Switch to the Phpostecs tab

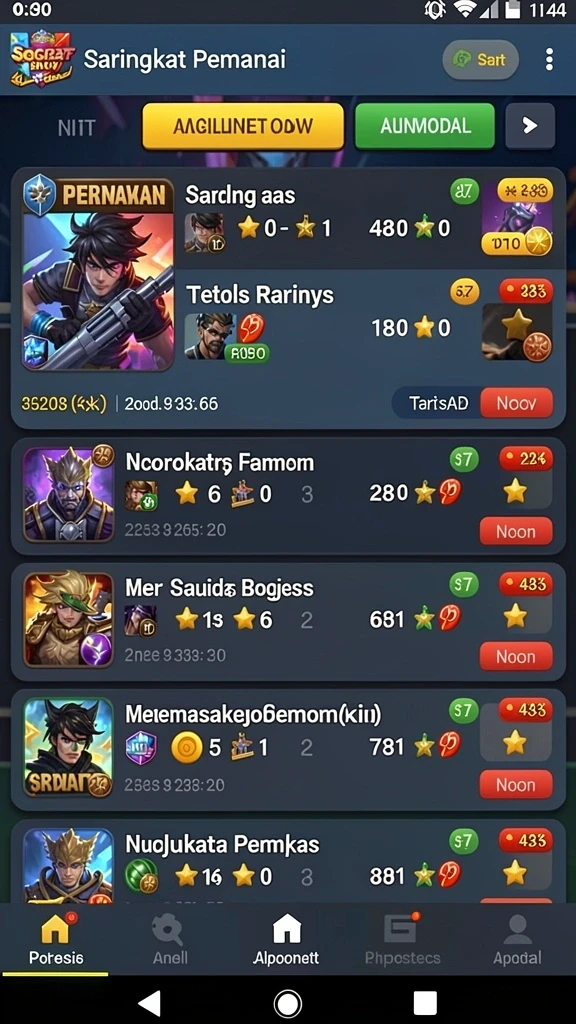402,939
